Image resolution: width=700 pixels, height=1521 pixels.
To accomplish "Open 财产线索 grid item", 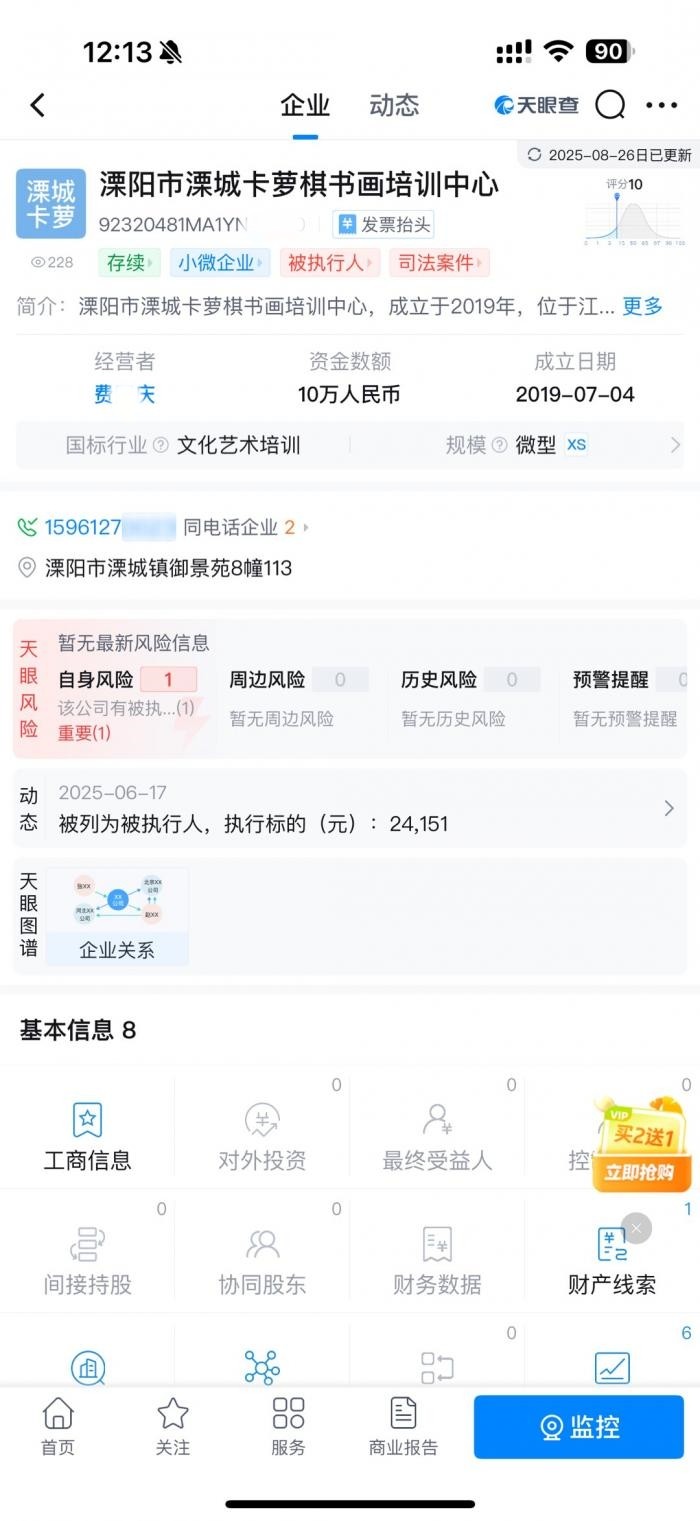I will [611, 1260].
